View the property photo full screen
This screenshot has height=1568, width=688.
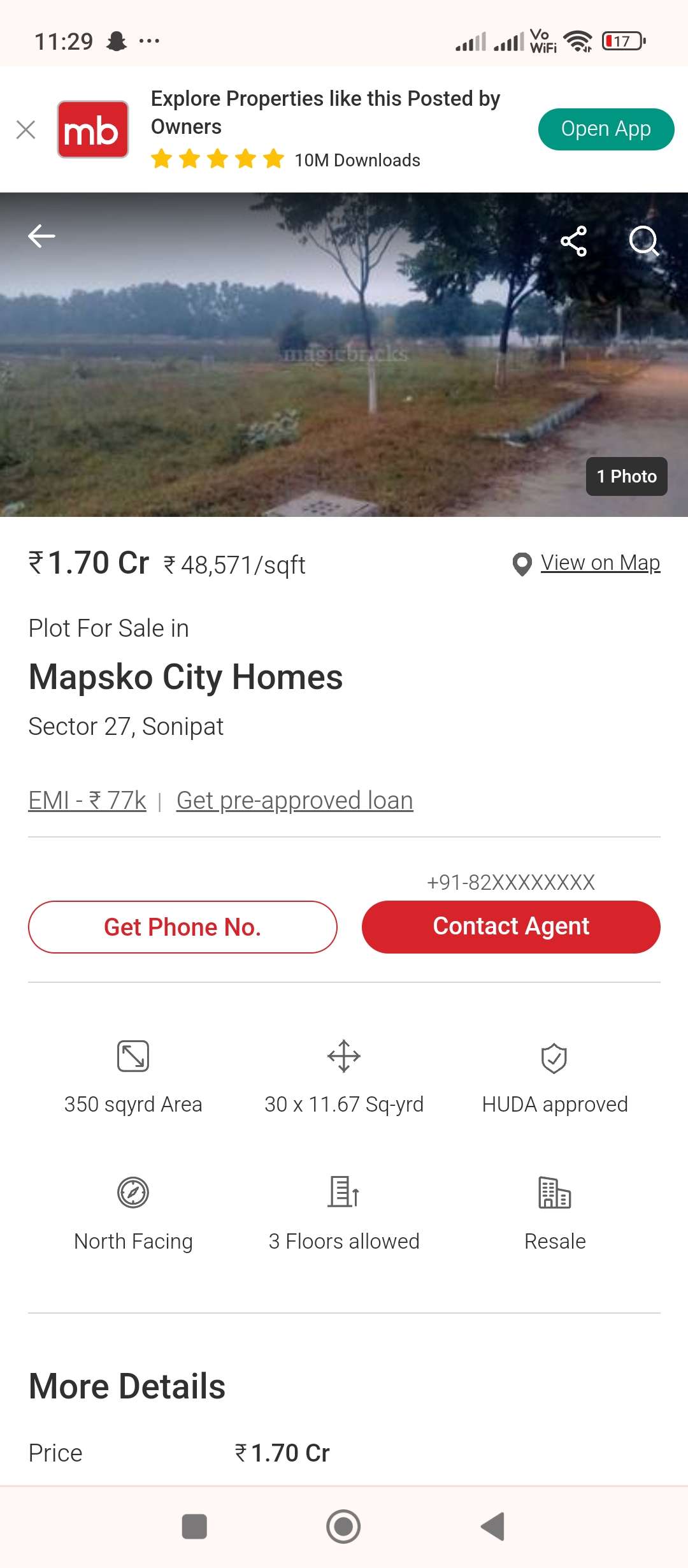[344, 354]
